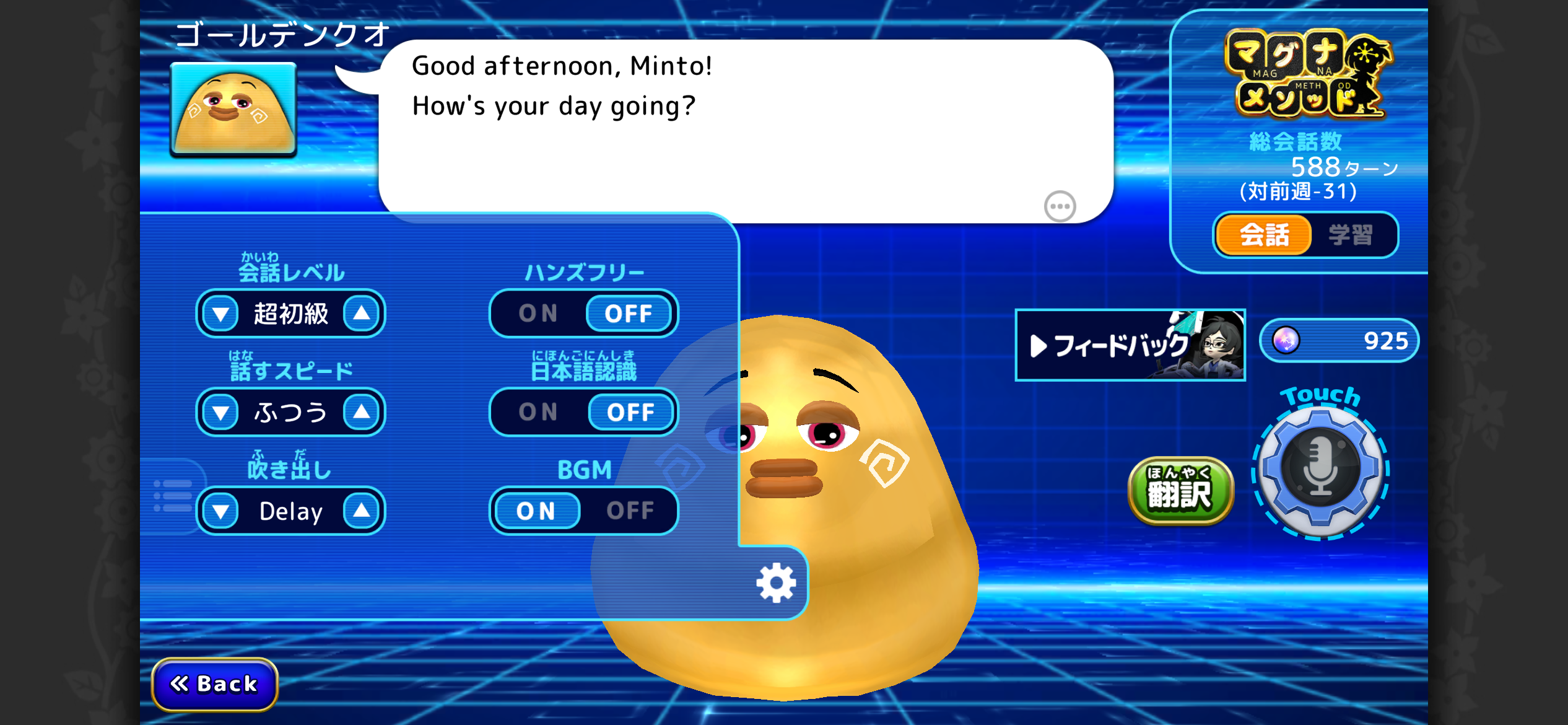The height and width of the screenshot is (725, 1568).
Task: Open the フィードバック banner
Action: coord(1130,345)
